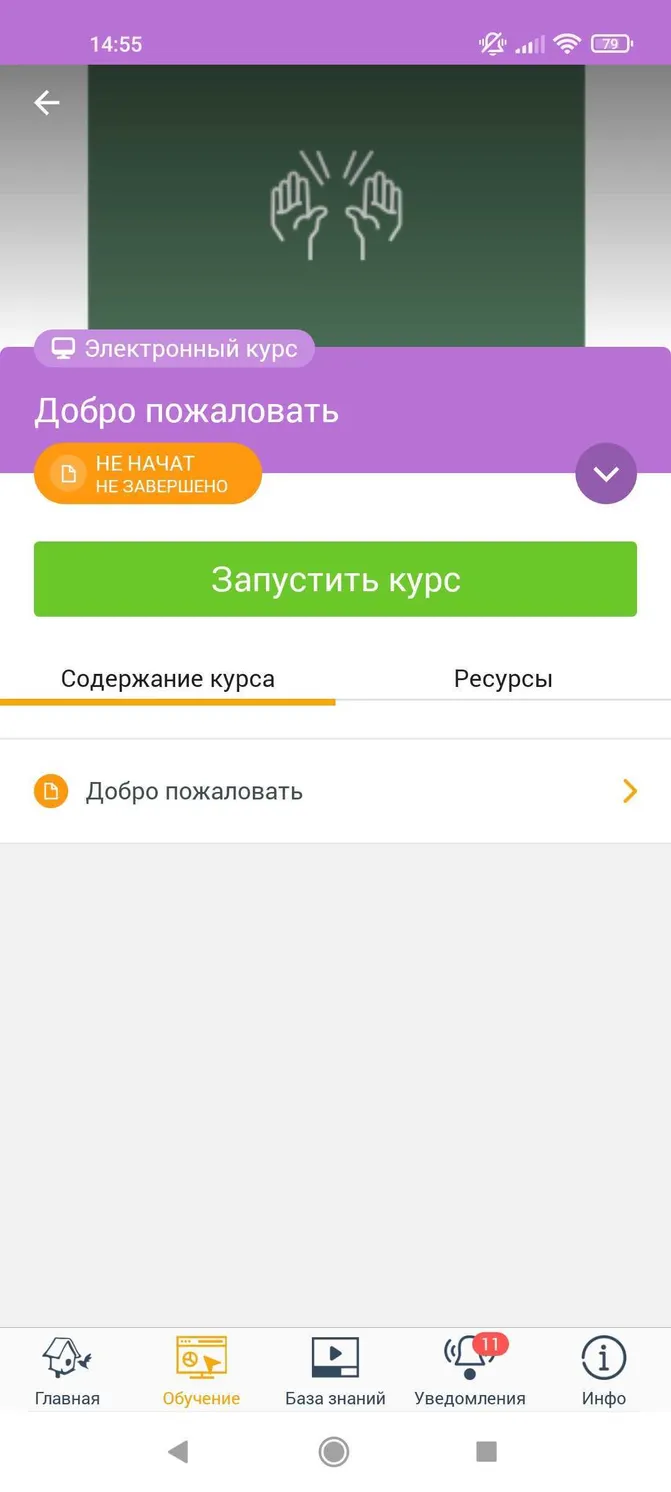The width and height of the screenshot is (671, 1492).
Task: Expand course details with the purple chevron
Action: click(606, 474)
